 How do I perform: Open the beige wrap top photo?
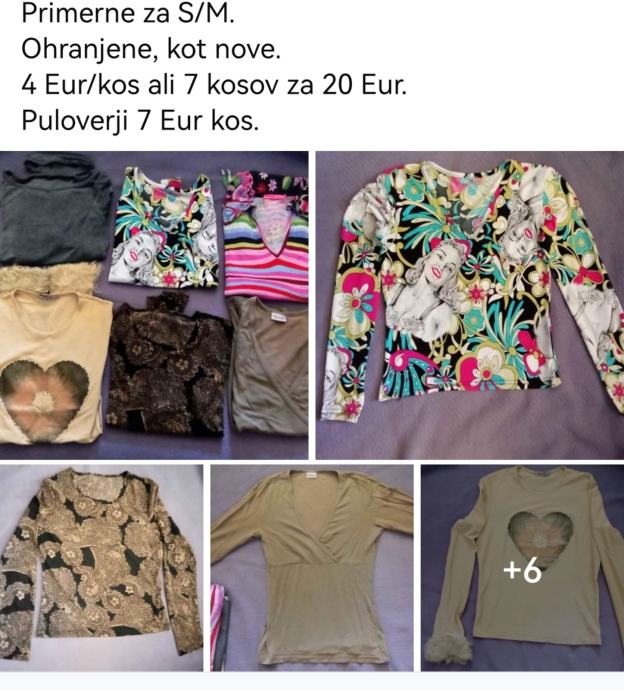(x=311, y=568)
